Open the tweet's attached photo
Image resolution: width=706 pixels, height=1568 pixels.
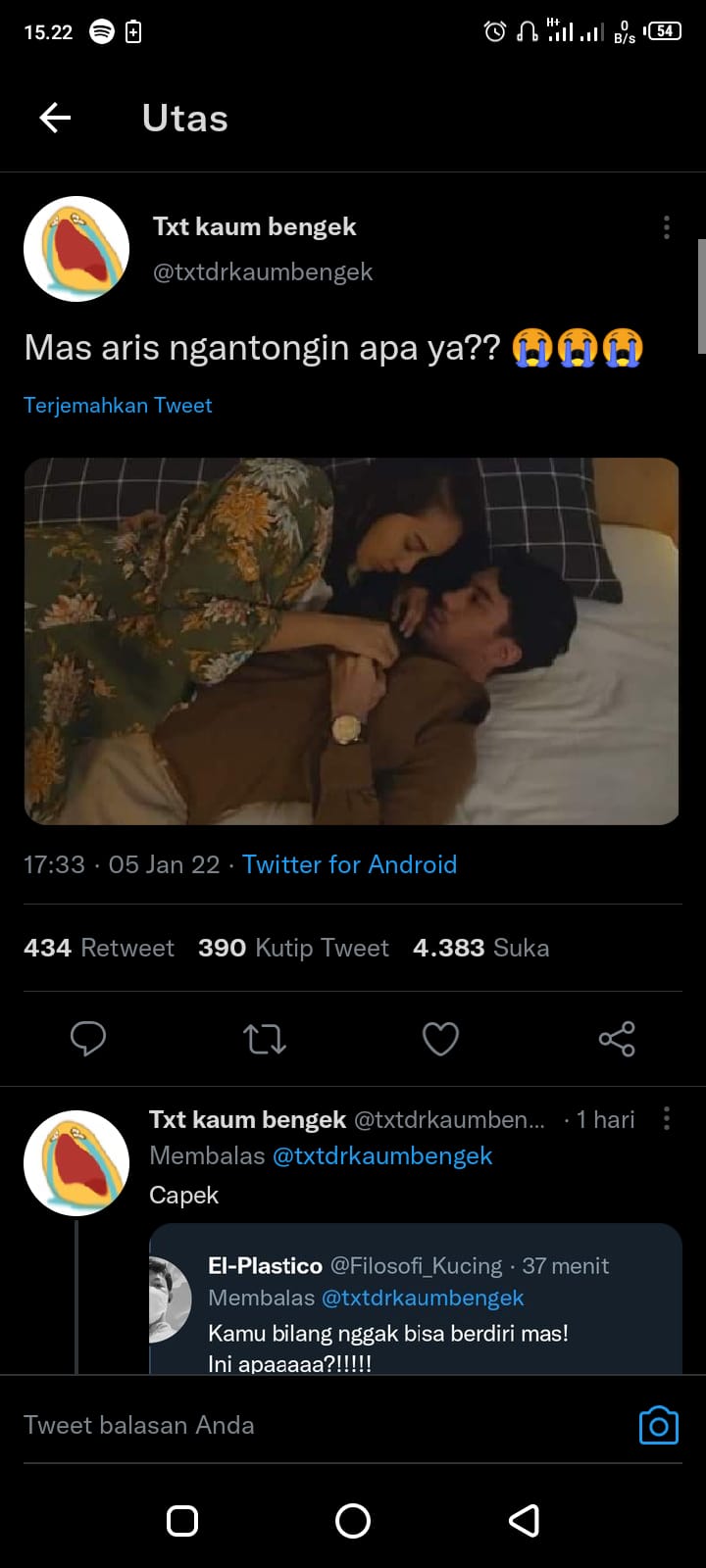pyautogui.click(x=352, y=641)
